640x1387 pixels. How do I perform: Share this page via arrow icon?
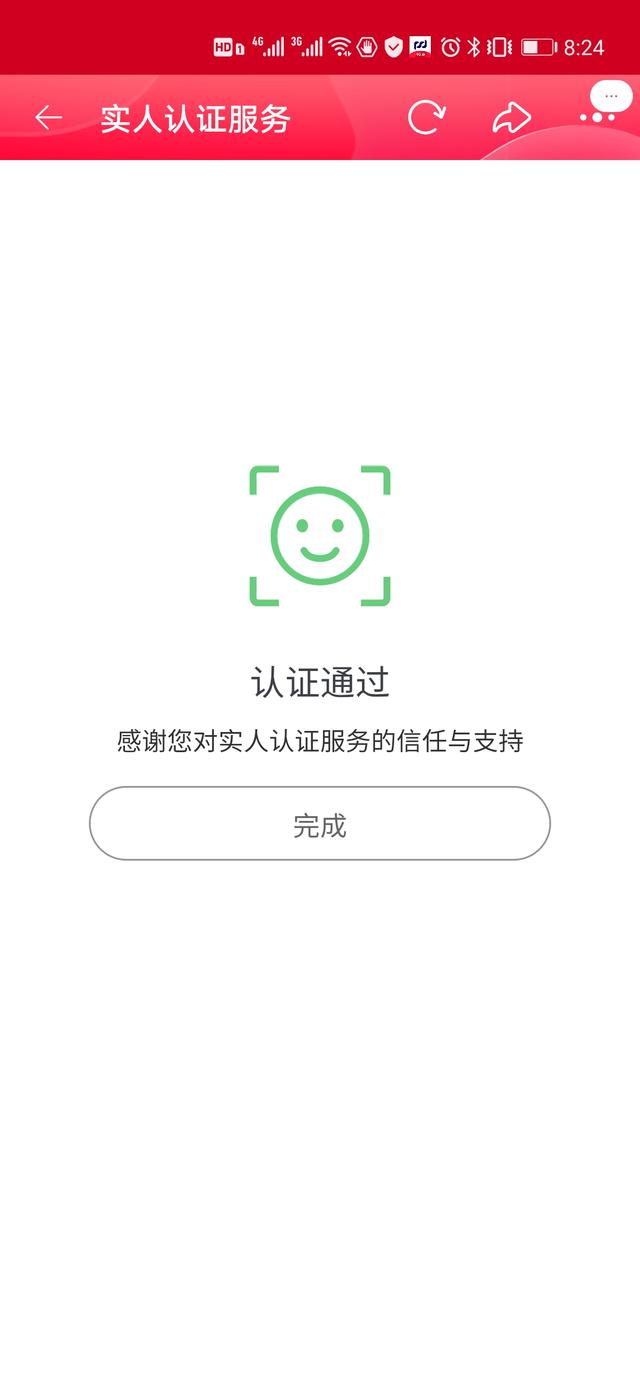point(511,118)
